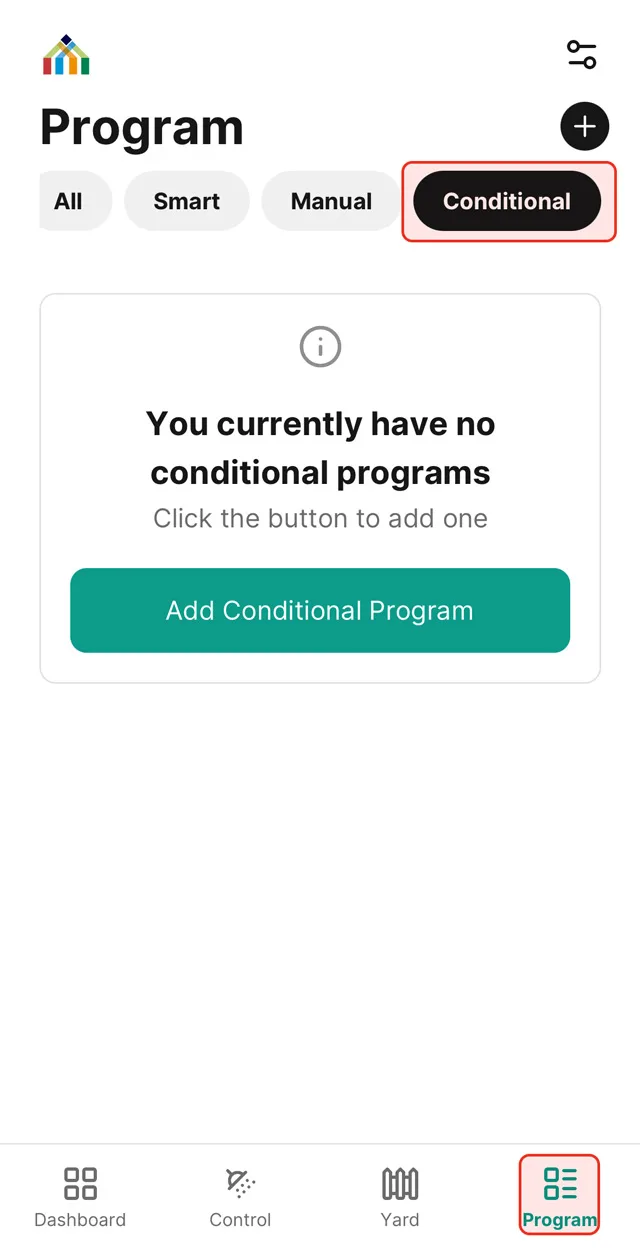Go to the Dashboard tab
The height and width of the screenshot is (1254, 640).
(x=80, y=1196)
